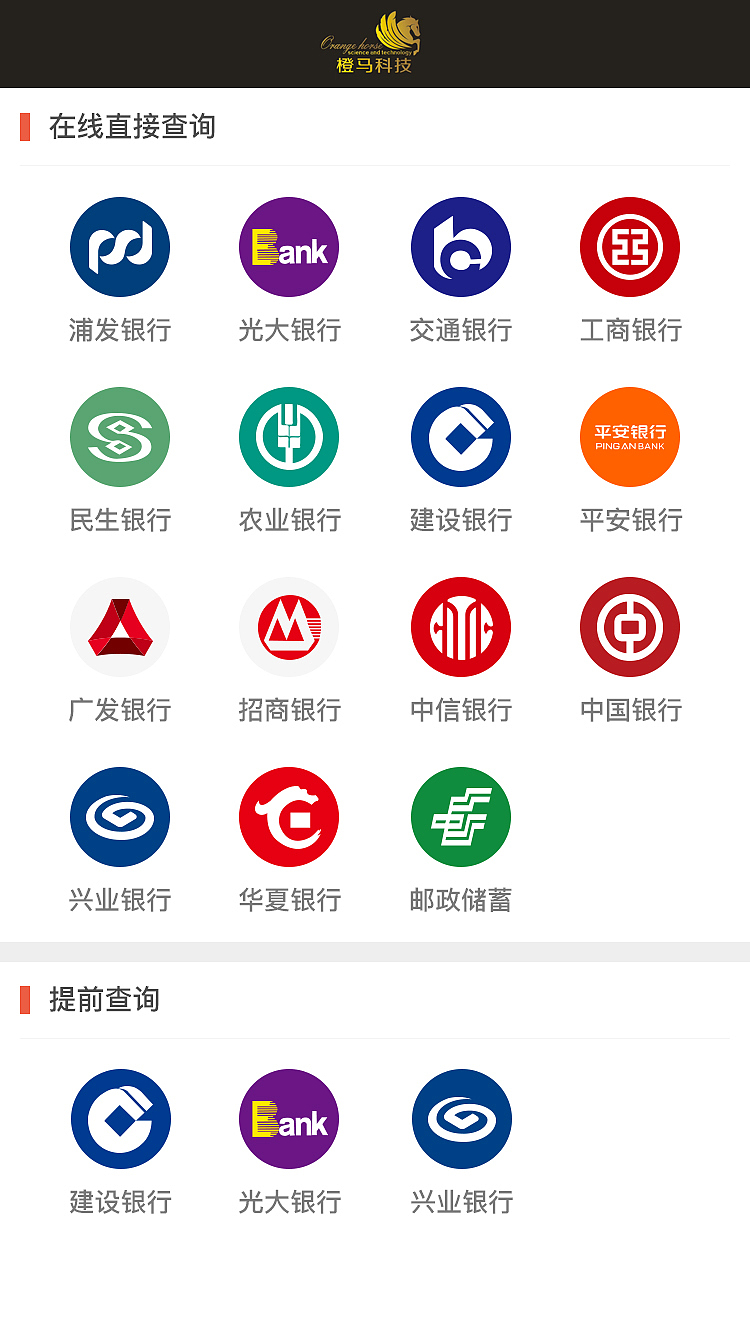Open 平安银行 orange logo icon

click(x=629, y=437)
